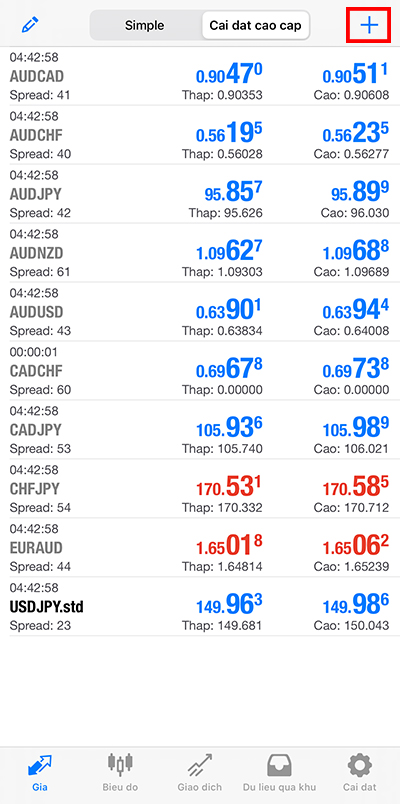Go to the Gia tab
This screenshot has width=400, height=804.
coord(39,773)
